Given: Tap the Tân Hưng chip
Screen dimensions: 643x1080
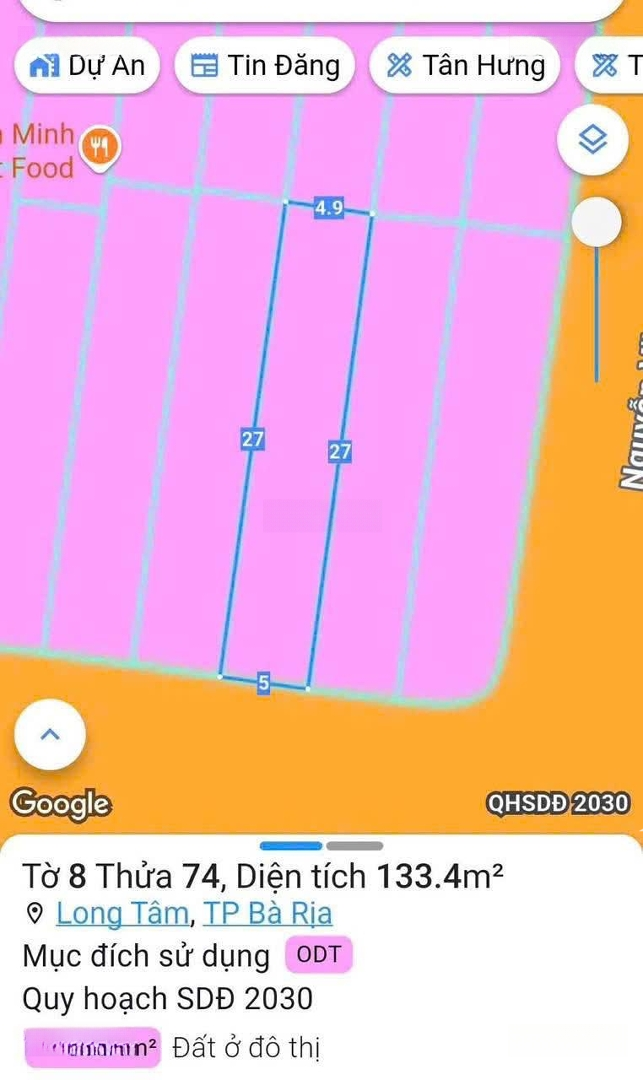Looking at the screenshot, I should point(466,66).
